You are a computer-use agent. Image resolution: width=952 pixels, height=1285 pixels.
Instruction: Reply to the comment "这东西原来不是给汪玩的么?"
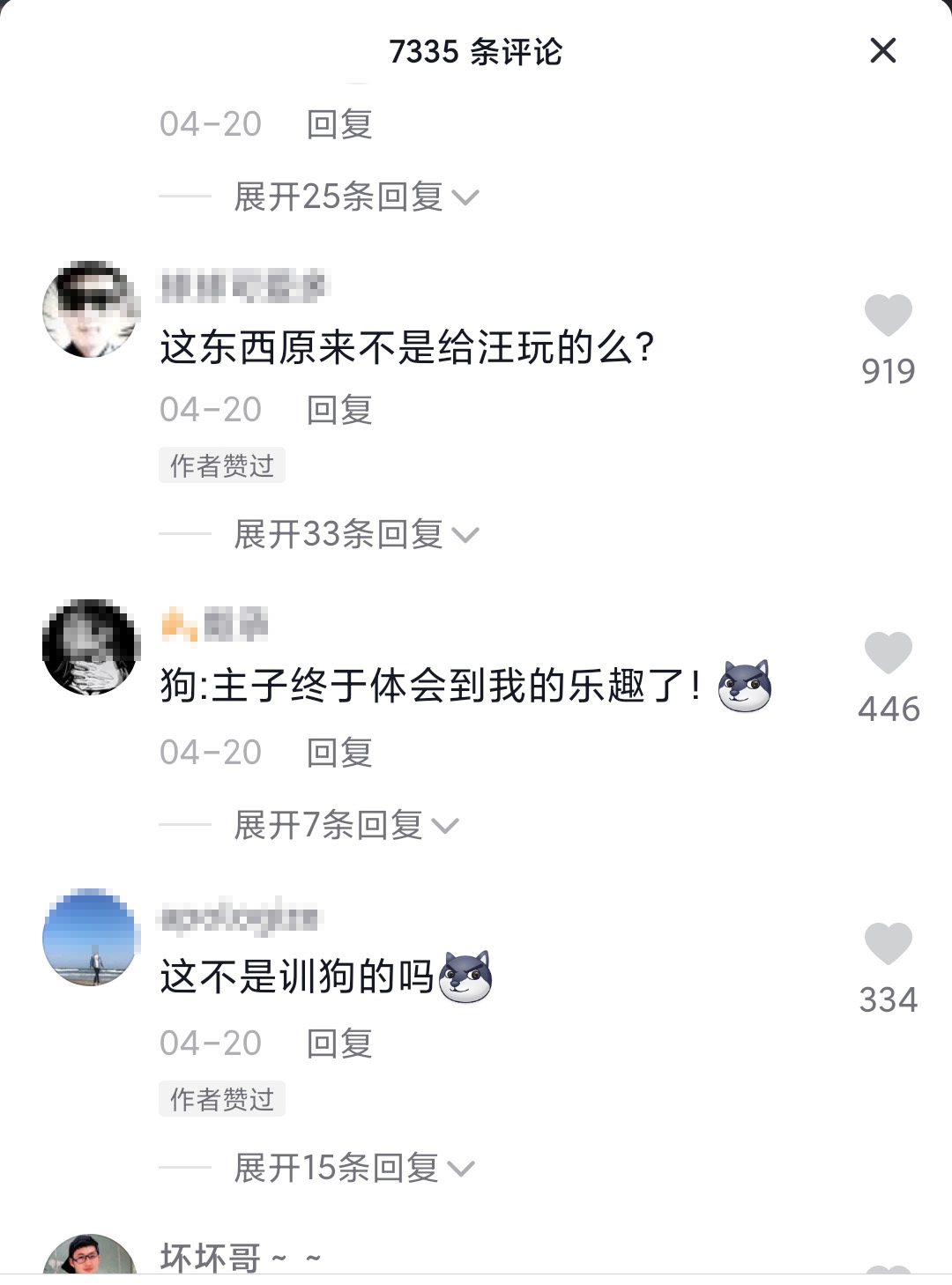[x=338, y=408]
